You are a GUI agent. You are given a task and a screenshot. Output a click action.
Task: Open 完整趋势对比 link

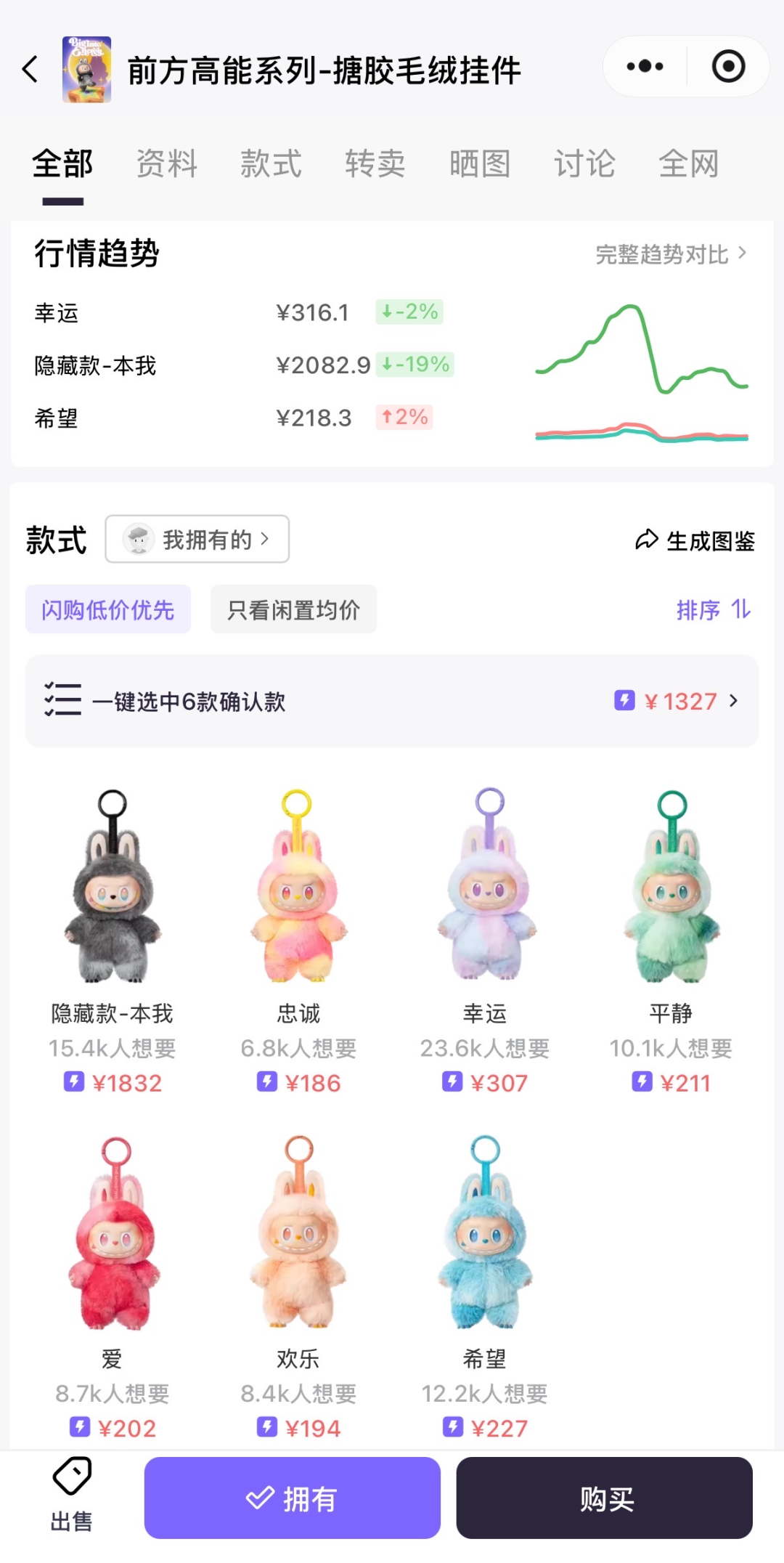click(670, 254)
